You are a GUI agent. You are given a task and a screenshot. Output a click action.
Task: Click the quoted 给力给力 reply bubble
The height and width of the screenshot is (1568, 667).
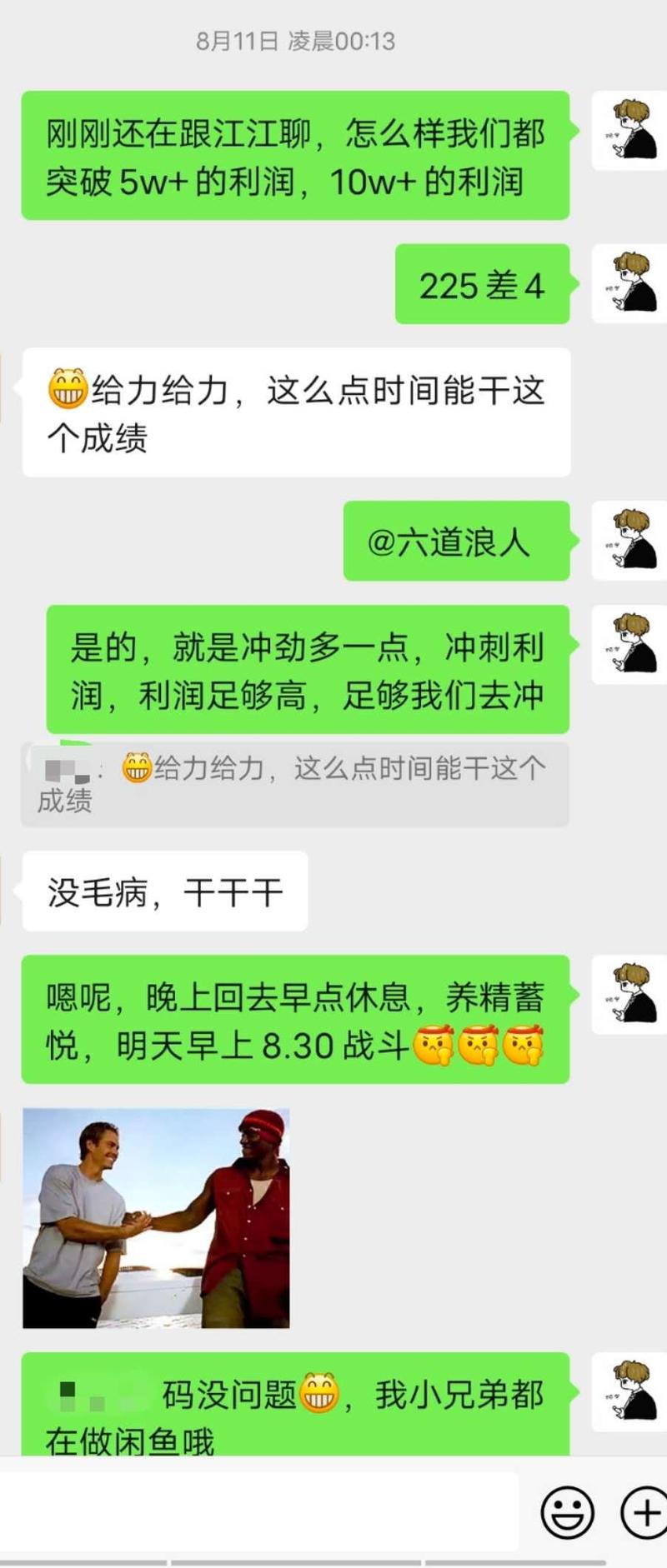point(296,783)
